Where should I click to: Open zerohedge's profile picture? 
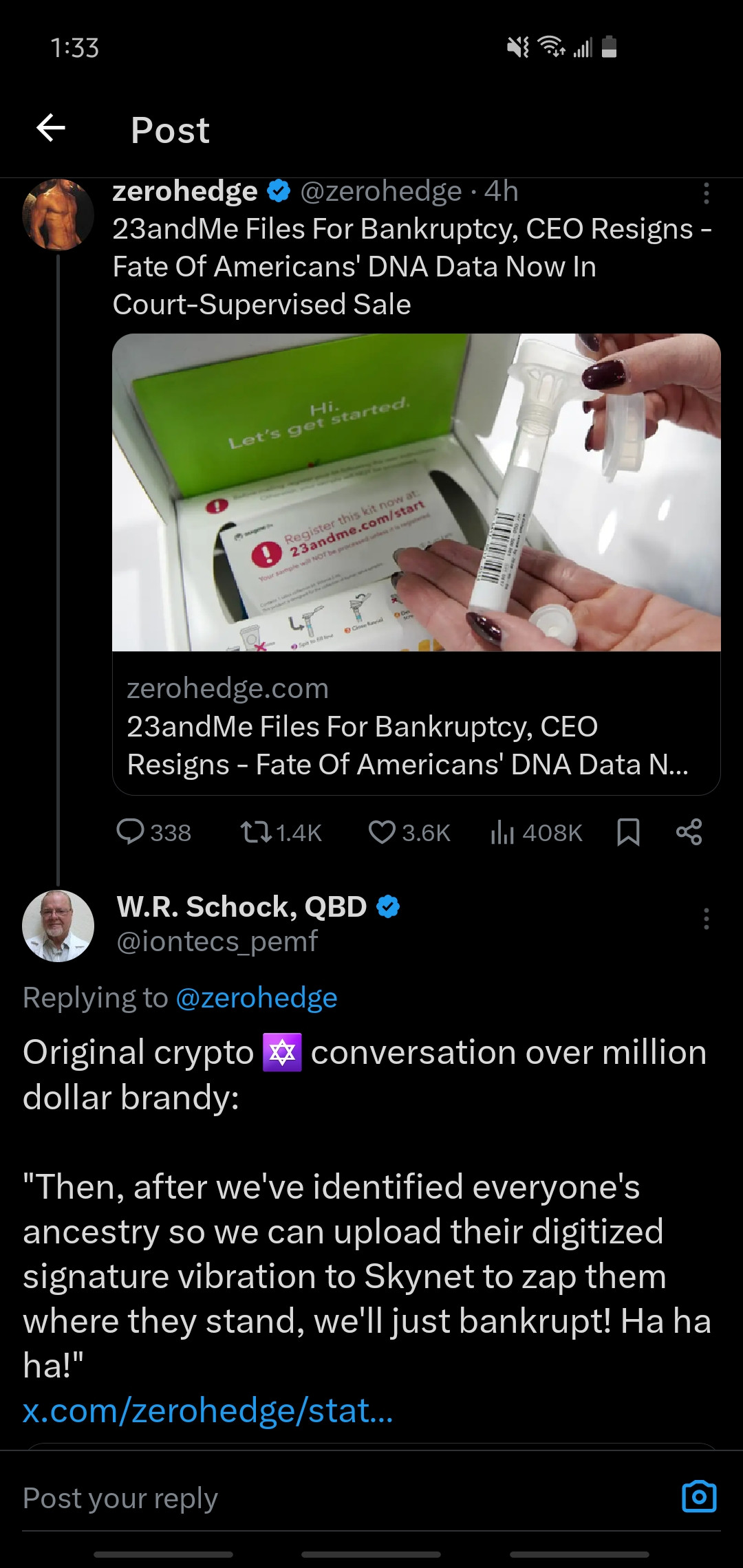pos(58,215)
